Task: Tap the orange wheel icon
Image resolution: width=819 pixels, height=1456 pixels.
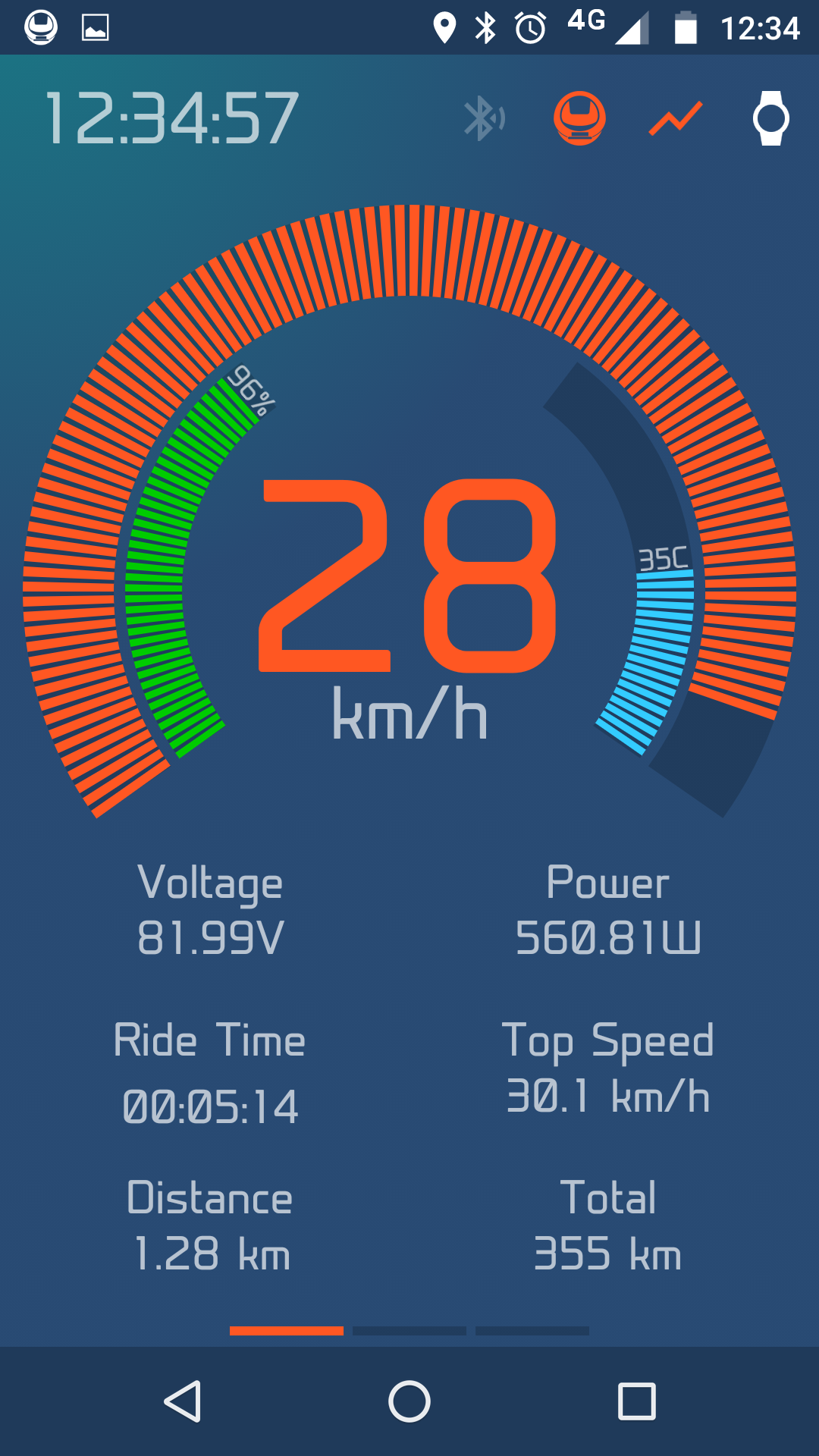Action: click(x=579, y=118)
